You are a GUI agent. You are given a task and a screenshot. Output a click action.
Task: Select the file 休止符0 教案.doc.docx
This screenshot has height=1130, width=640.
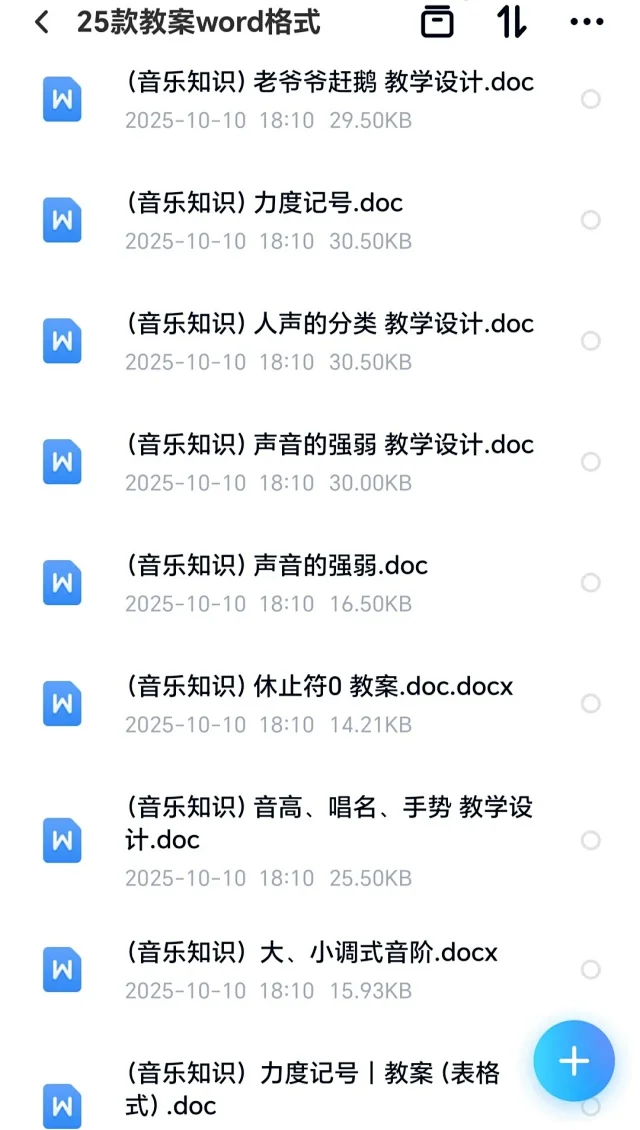click(591, 704)
